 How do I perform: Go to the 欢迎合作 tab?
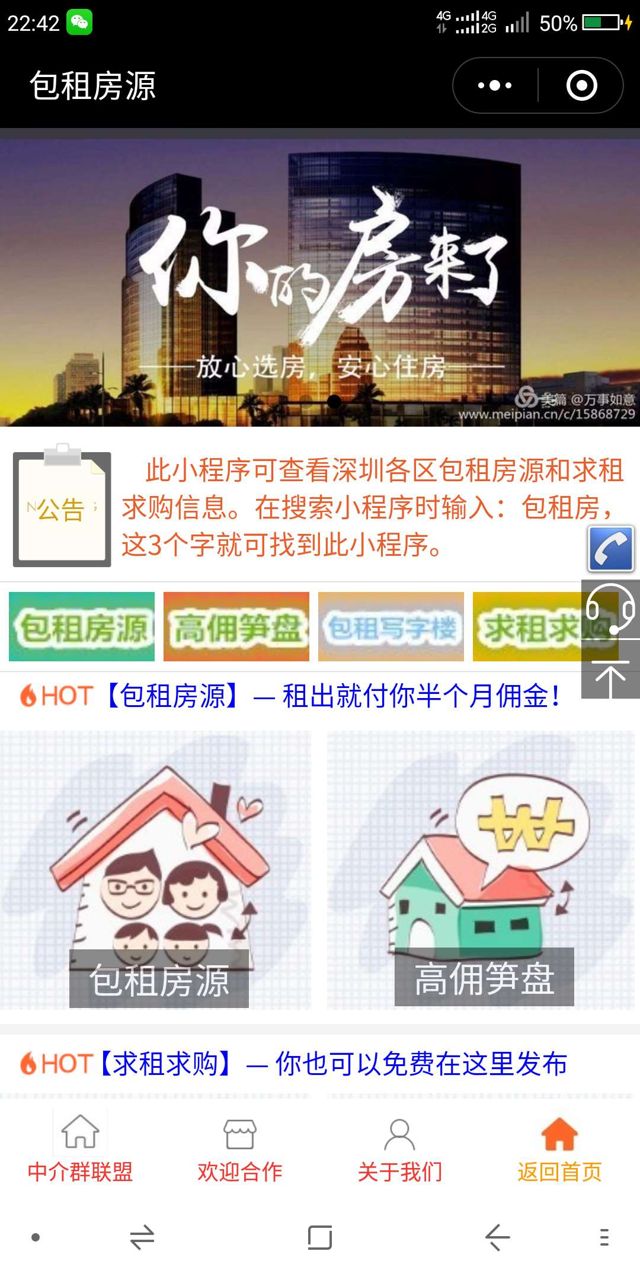[240, 1150]
